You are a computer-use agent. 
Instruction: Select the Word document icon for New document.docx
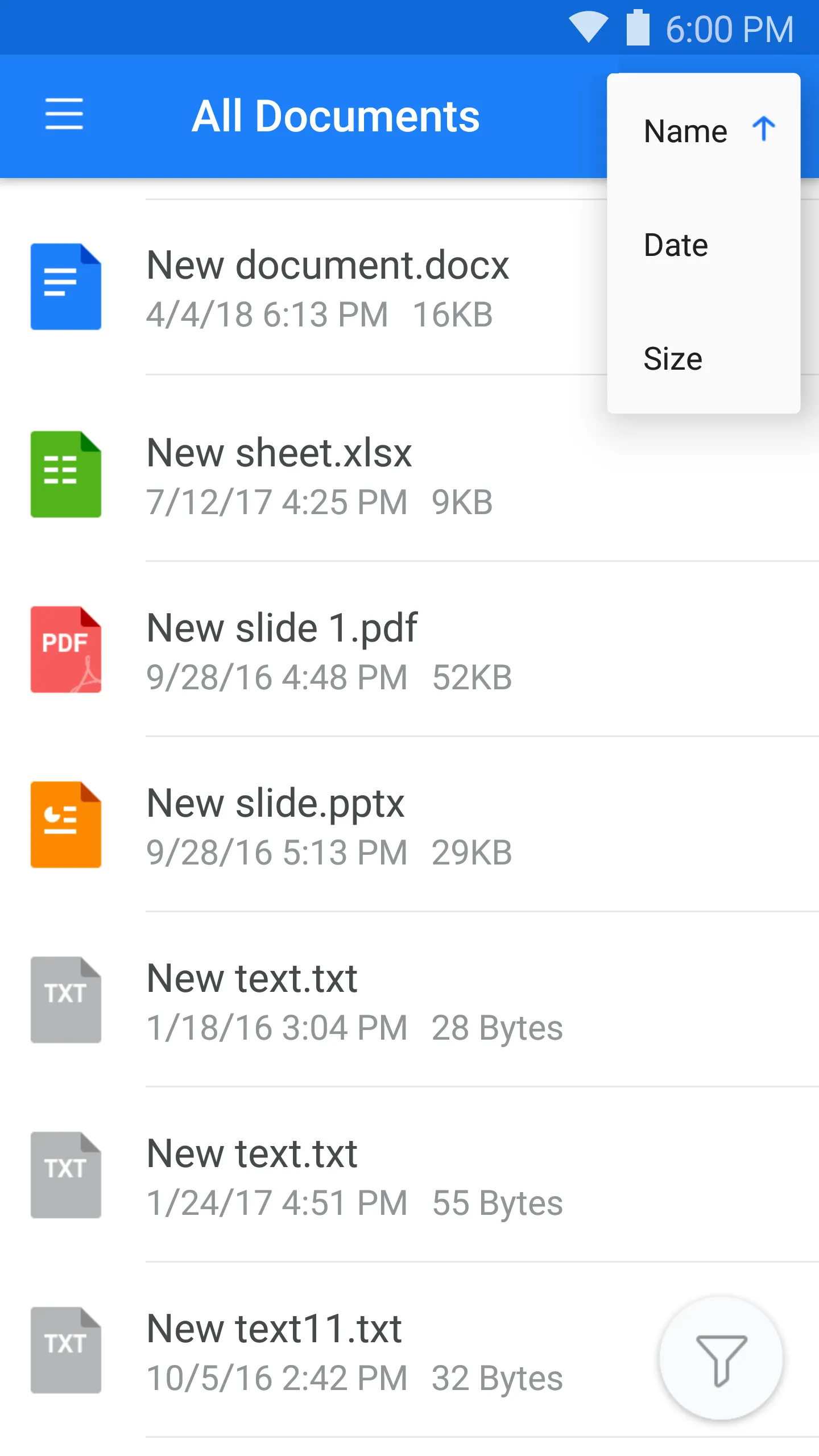click(x=65, y=287)
